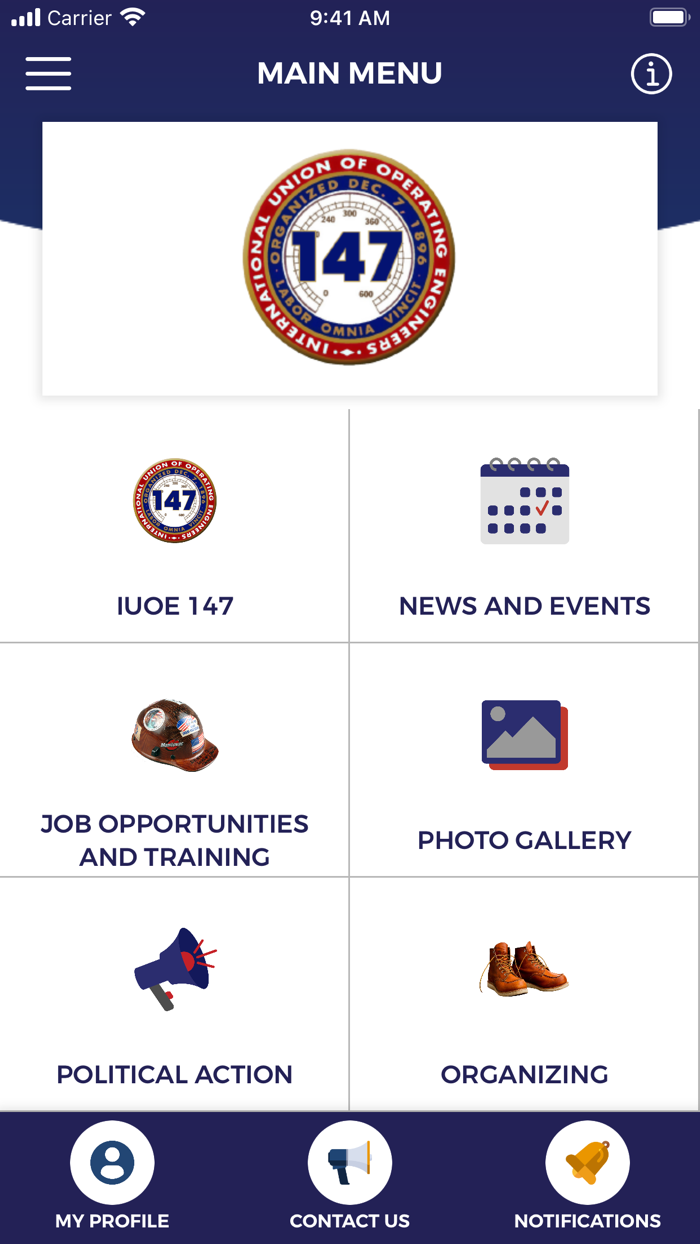The height and width of the screenshot is (1244, 700).
Task: Check the Notifications tab
Action: (587, 1175)
